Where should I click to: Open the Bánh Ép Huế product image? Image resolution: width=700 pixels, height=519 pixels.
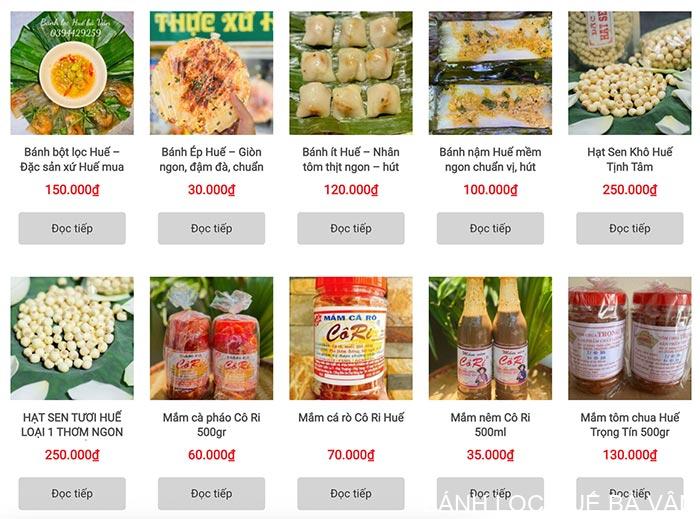click(x=211, y=73)
